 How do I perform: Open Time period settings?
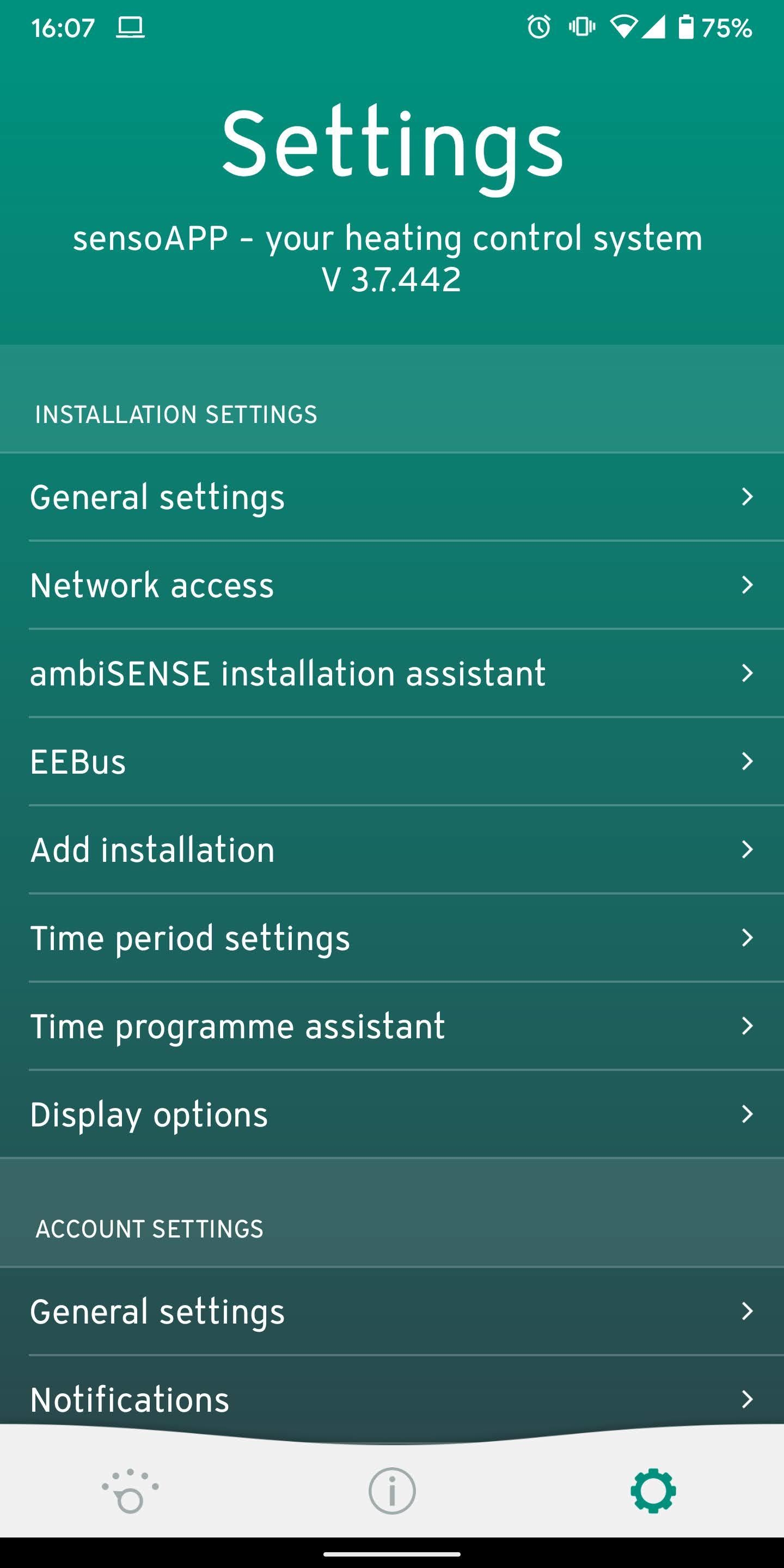coord(392,938)
